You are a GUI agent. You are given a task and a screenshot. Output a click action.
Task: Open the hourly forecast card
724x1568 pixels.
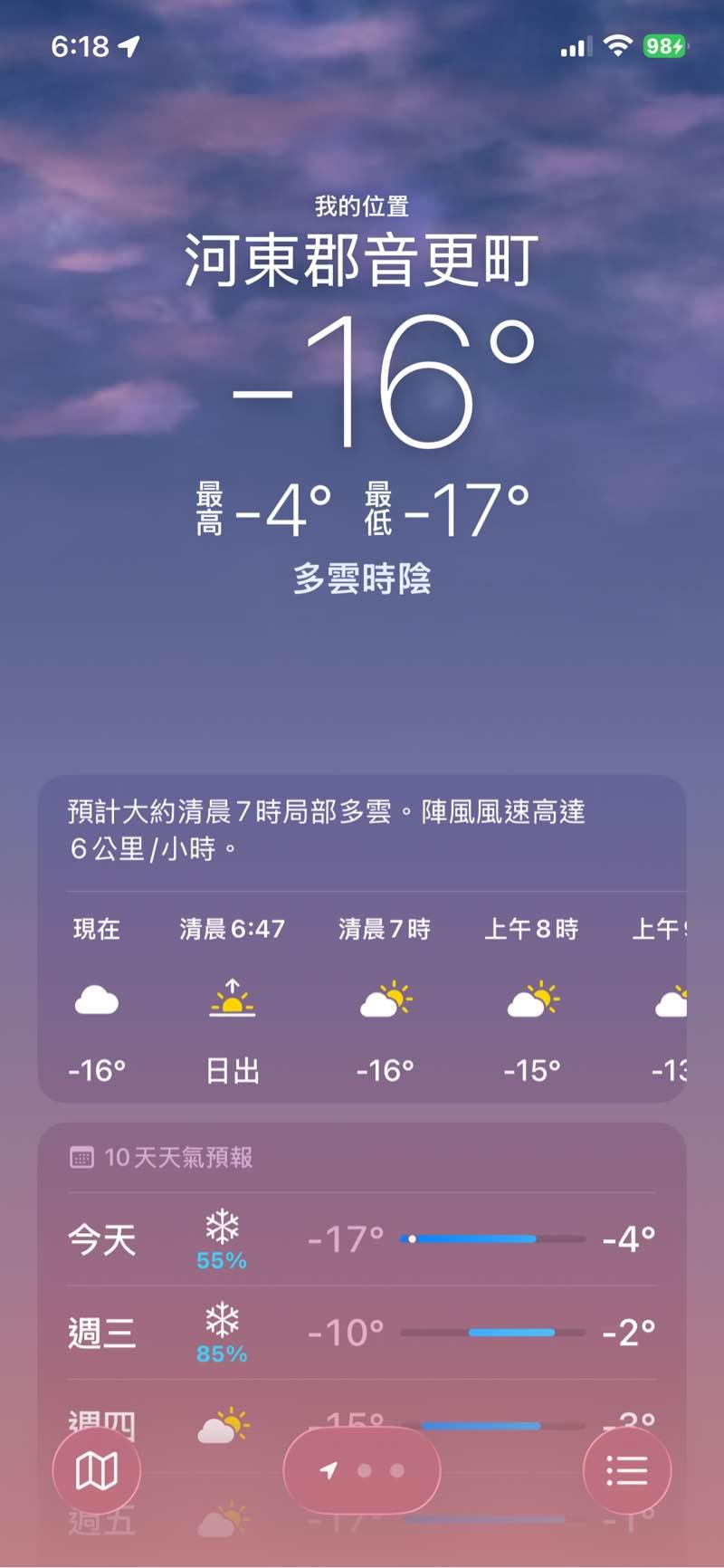click(362, 996)
